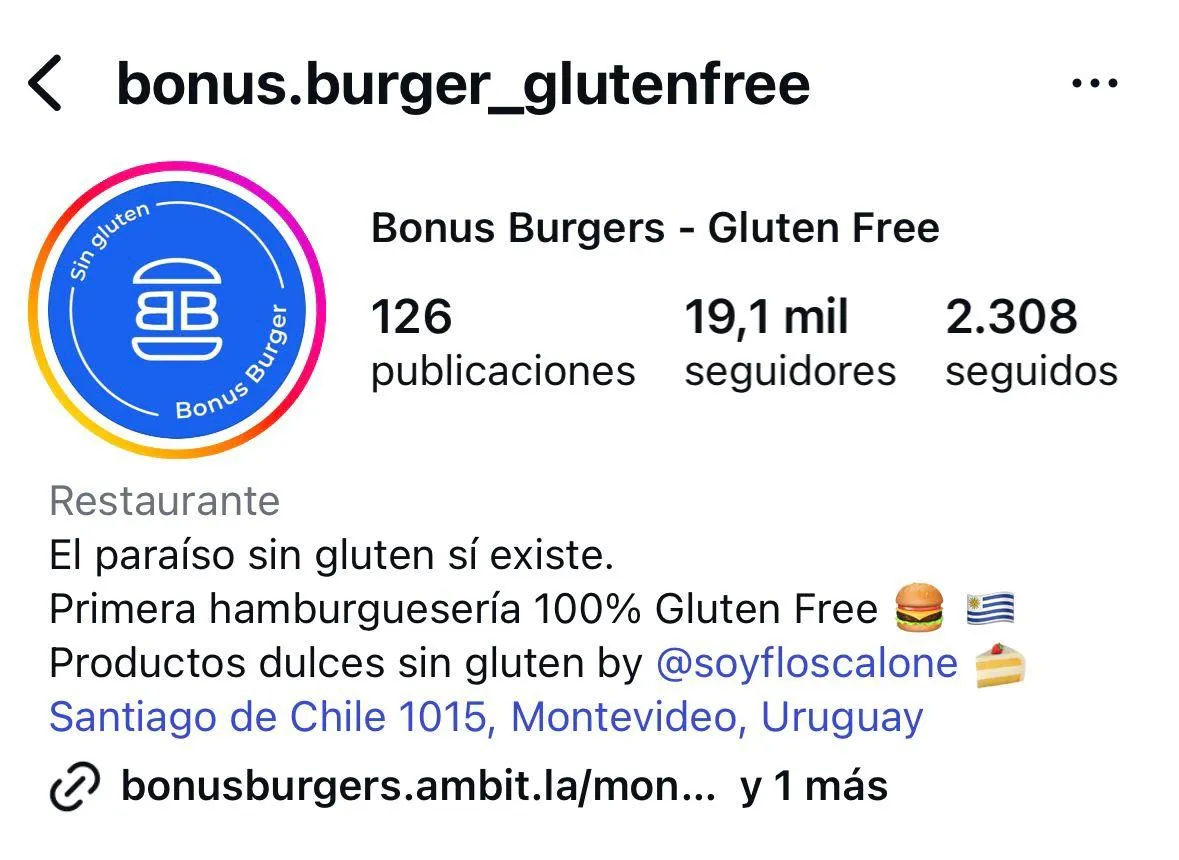View the 19,1 mil seguidores list

(x=789, y=343)
